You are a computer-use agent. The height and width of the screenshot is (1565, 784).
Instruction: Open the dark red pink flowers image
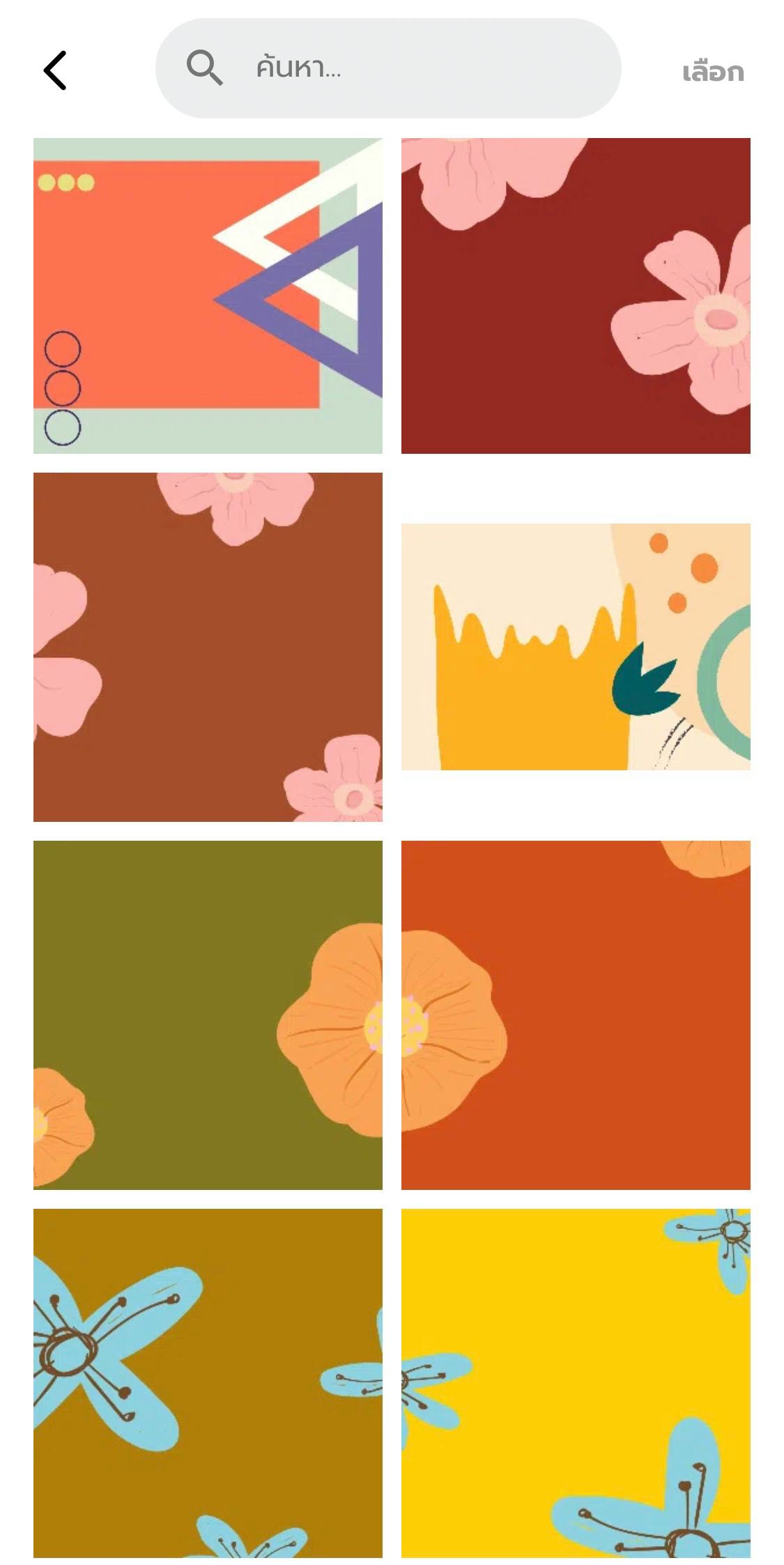[576, 296]
